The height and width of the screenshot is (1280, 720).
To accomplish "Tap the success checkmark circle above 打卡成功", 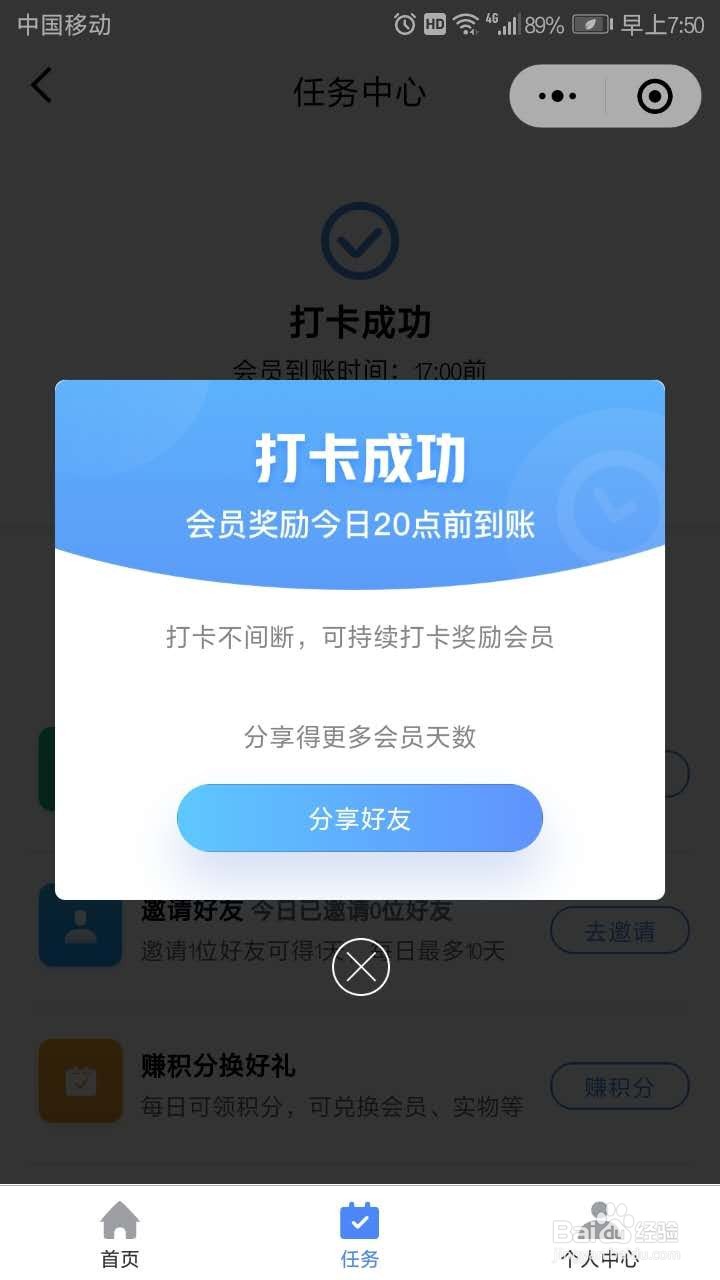I will [x=360, y=240].
